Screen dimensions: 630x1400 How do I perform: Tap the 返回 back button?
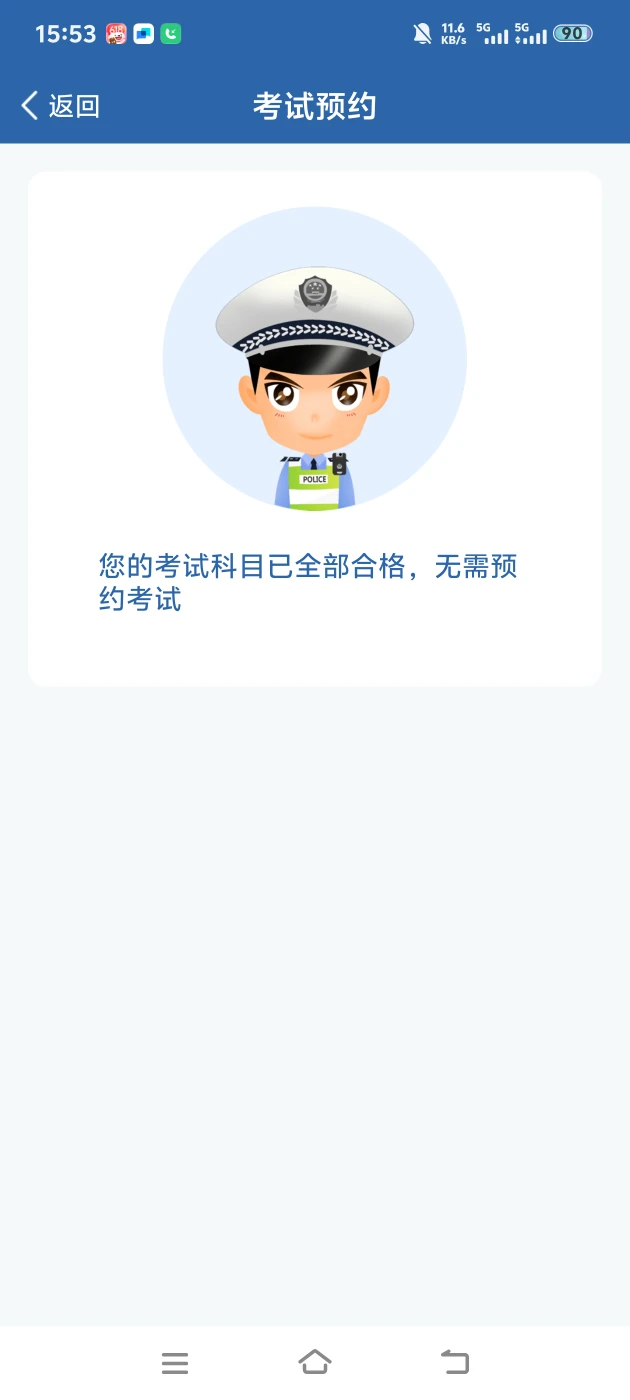60,106
